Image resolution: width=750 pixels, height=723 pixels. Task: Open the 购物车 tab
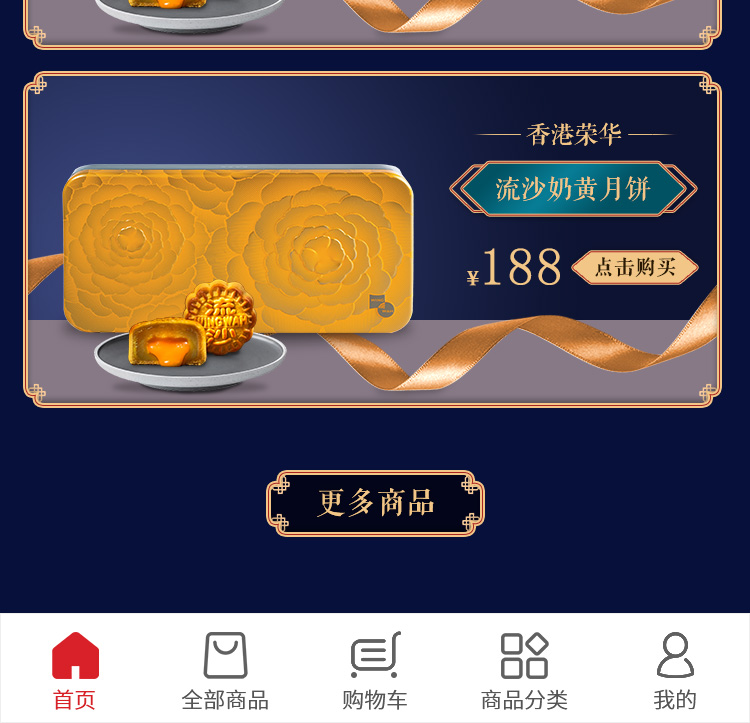[x=375, y=670]
